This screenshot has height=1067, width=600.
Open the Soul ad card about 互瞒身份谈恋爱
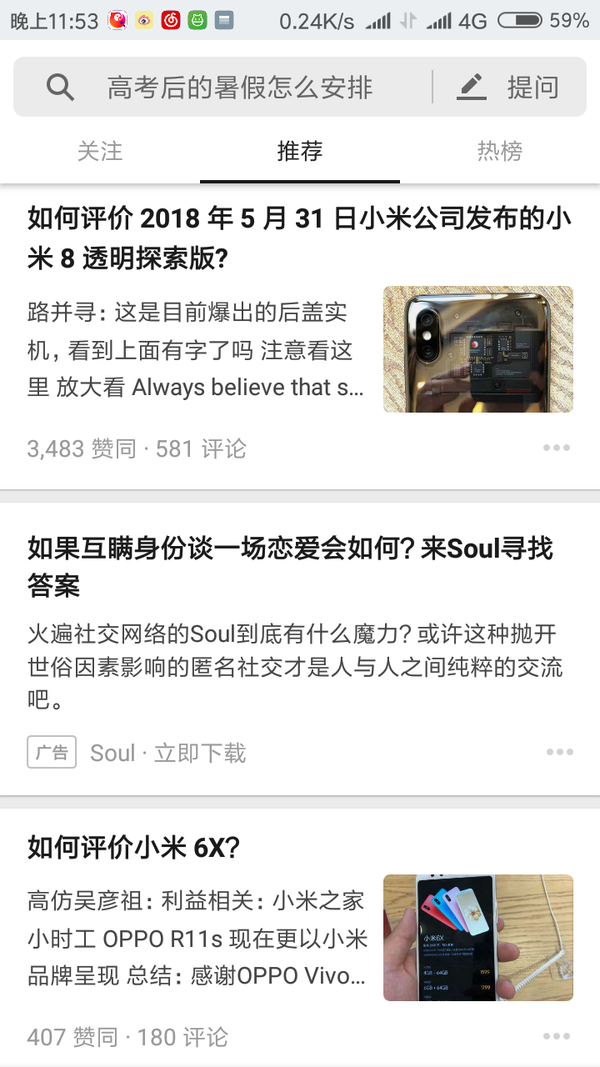tap(290, 566)
